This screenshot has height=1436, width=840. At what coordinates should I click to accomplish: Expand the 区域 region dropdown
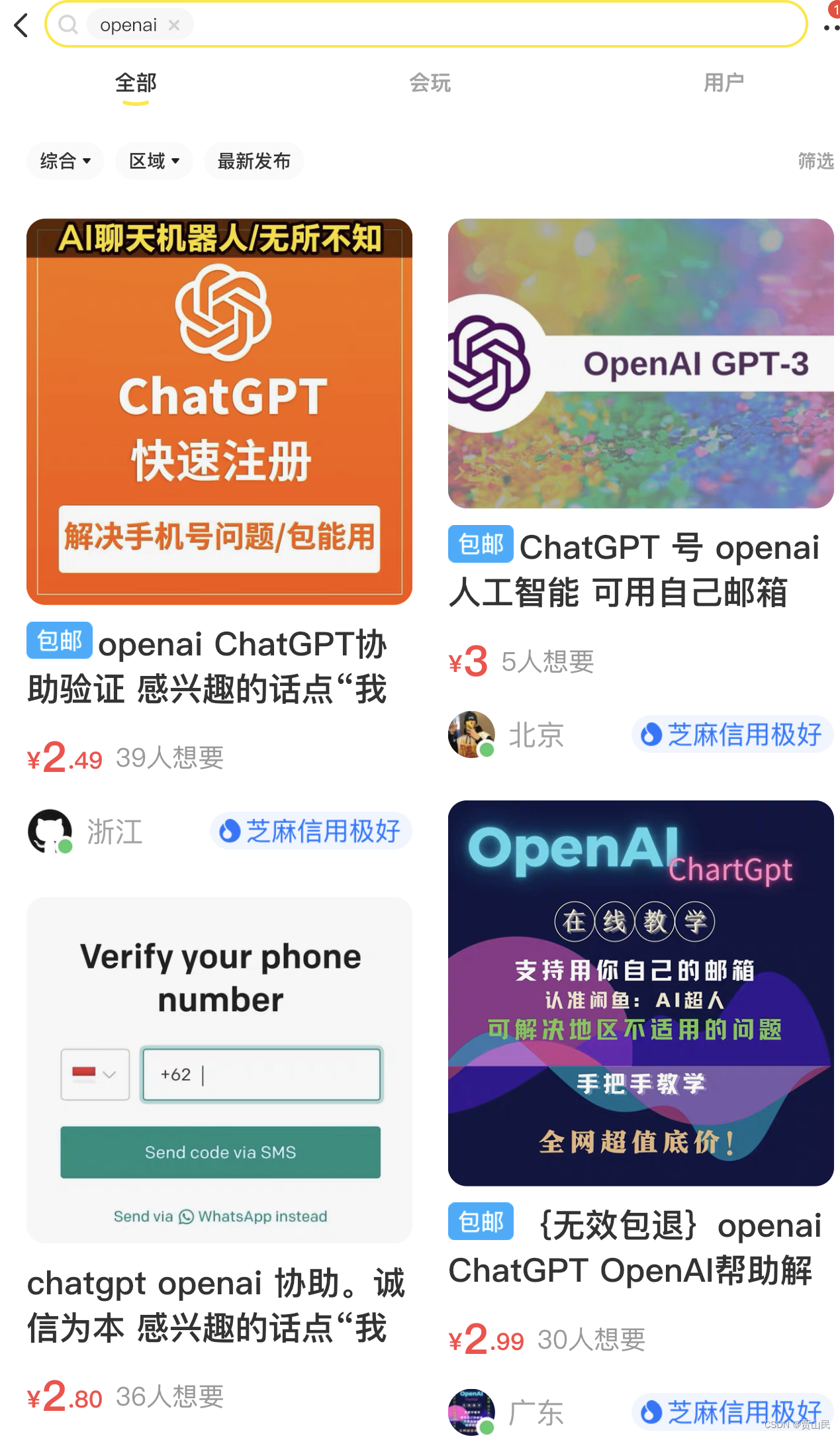click(x=154, y=161)
